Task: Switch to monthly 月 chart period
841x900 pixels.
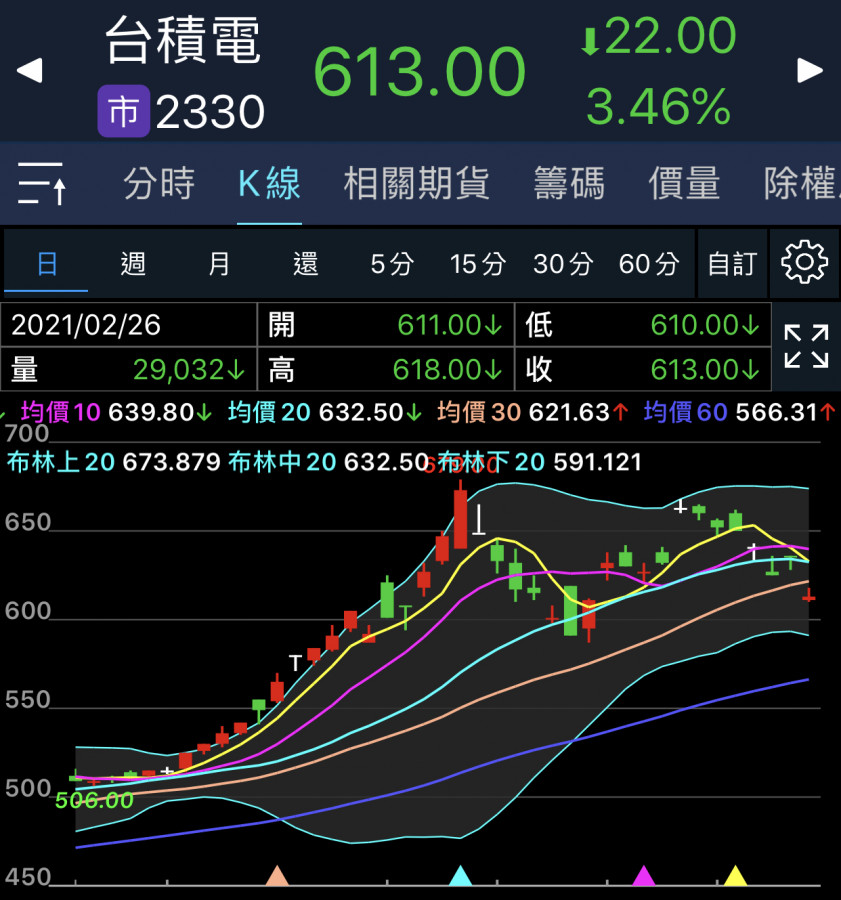Action: point(219,264)
